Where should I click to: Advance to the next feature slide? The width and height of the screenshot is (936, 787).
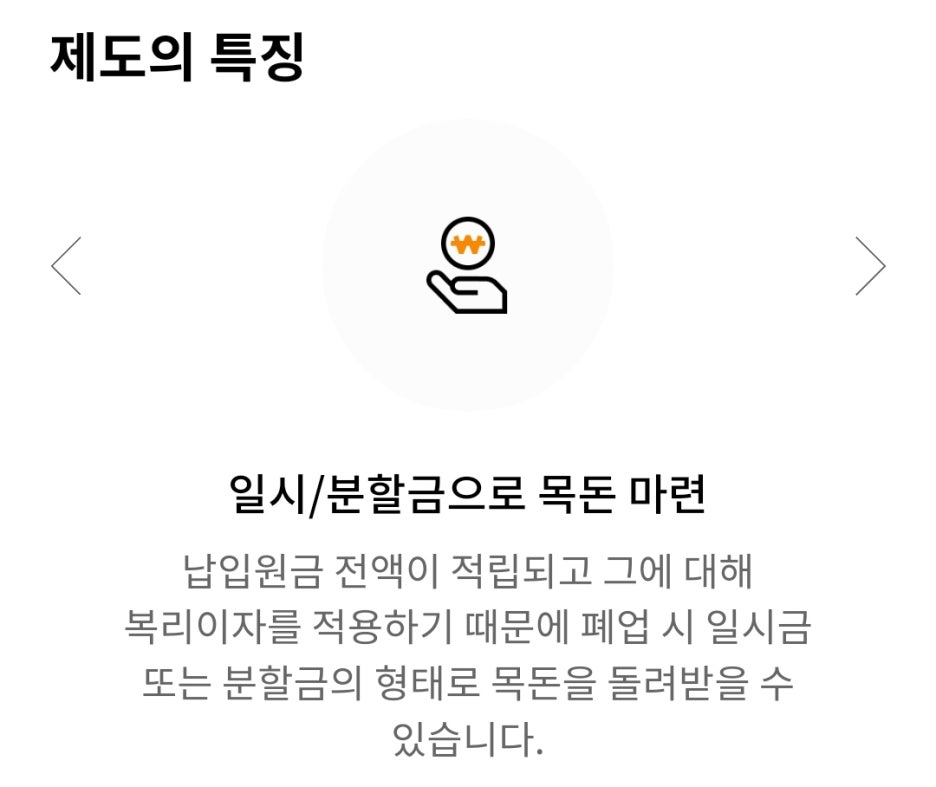[870, 266]
